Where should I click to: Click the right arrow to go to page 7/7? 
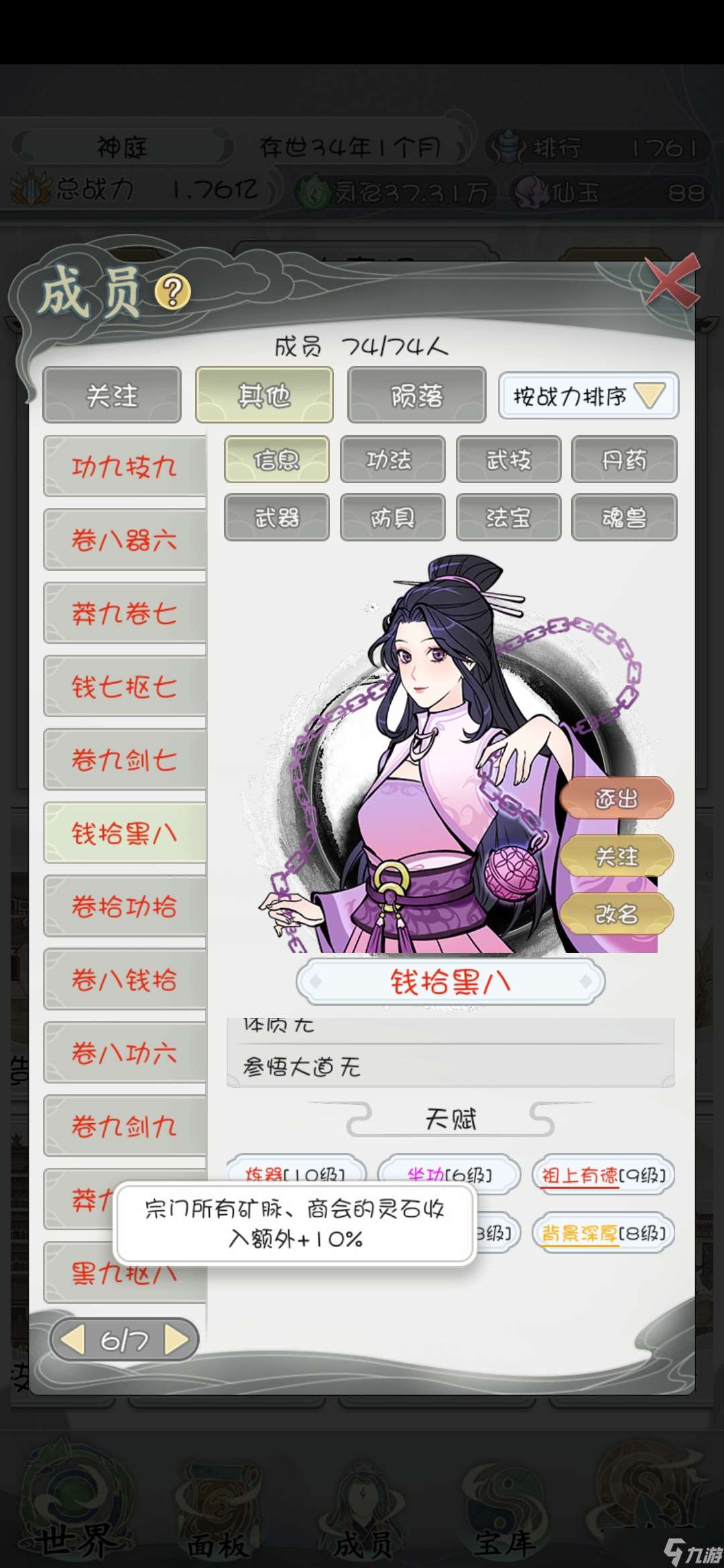click(178, 1340)
